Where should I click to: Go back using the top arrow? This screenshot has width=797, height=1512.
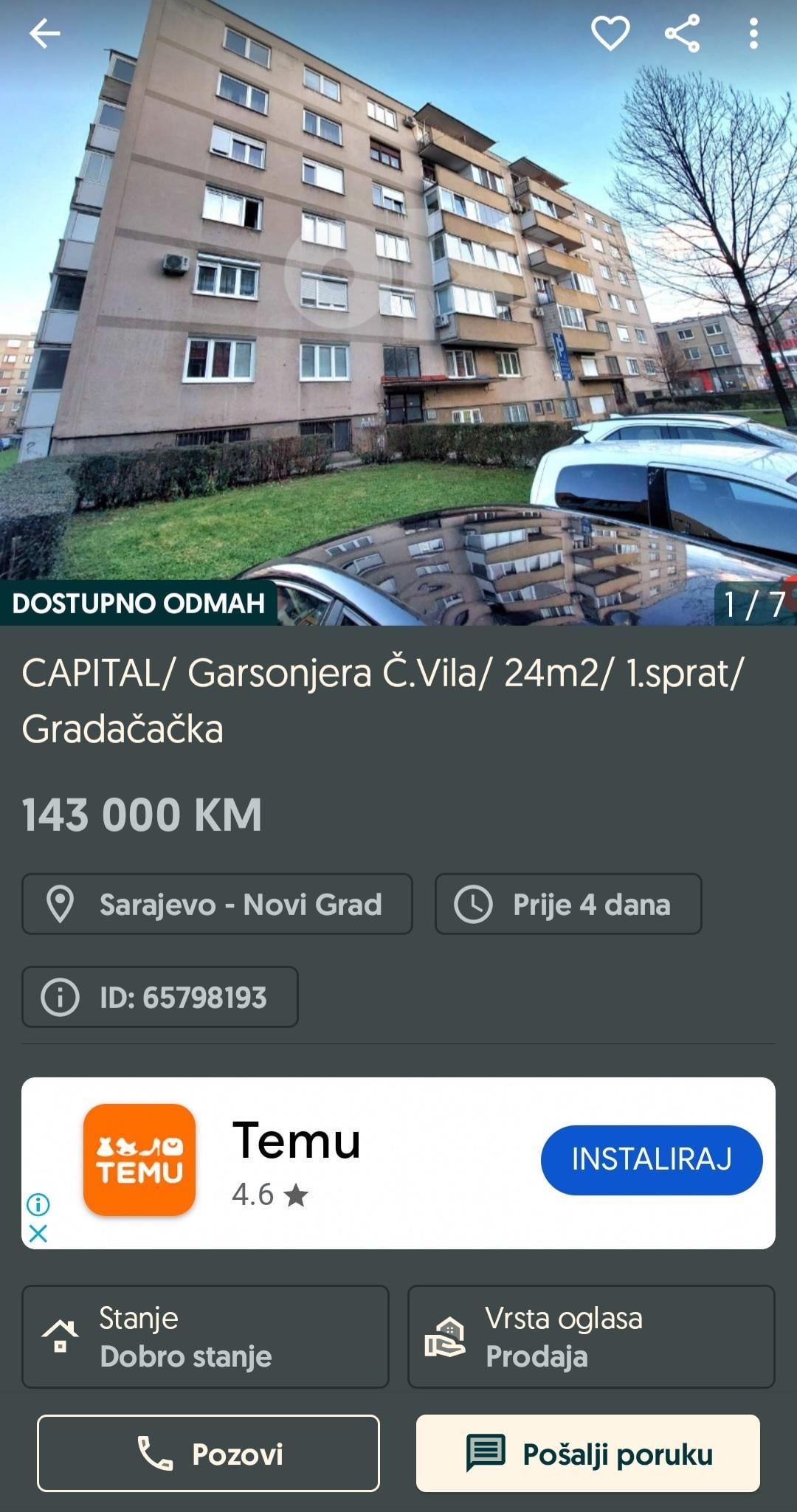pos(44,34)
